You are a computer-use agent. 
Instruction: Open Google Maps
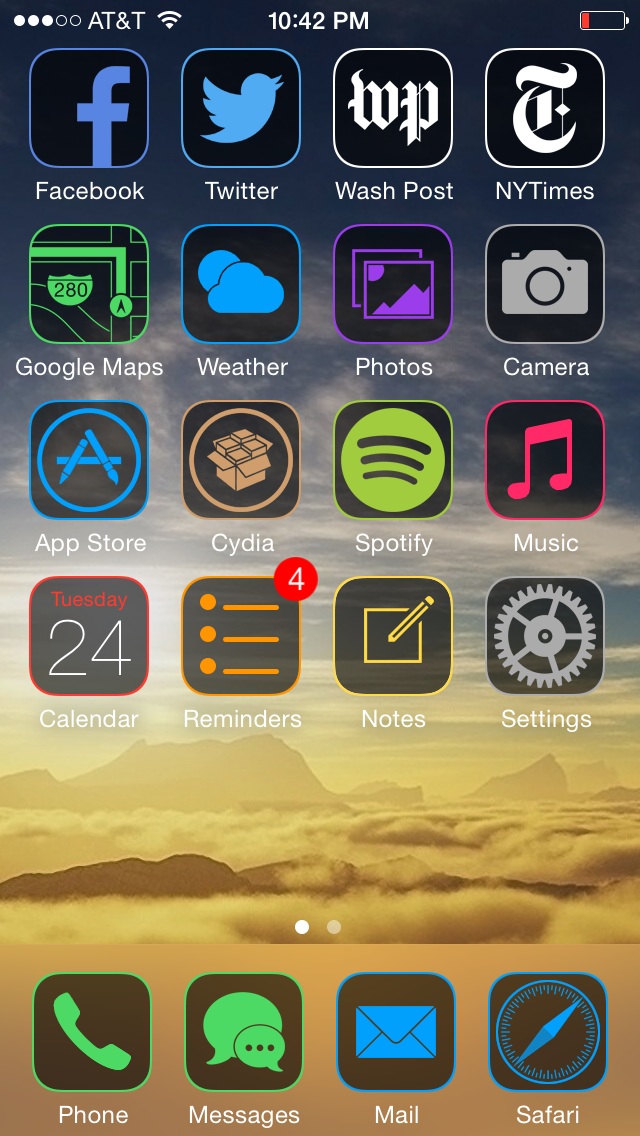coord(89,284)
